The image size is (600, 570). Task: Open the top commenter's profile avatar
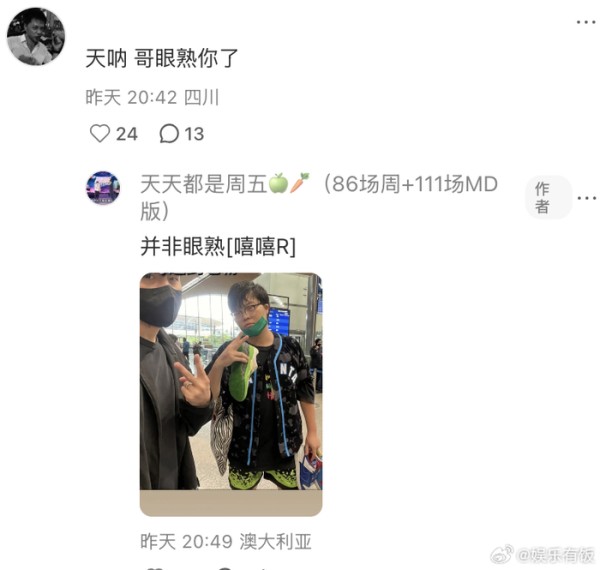pyautogui.click(x=35, y=37)
